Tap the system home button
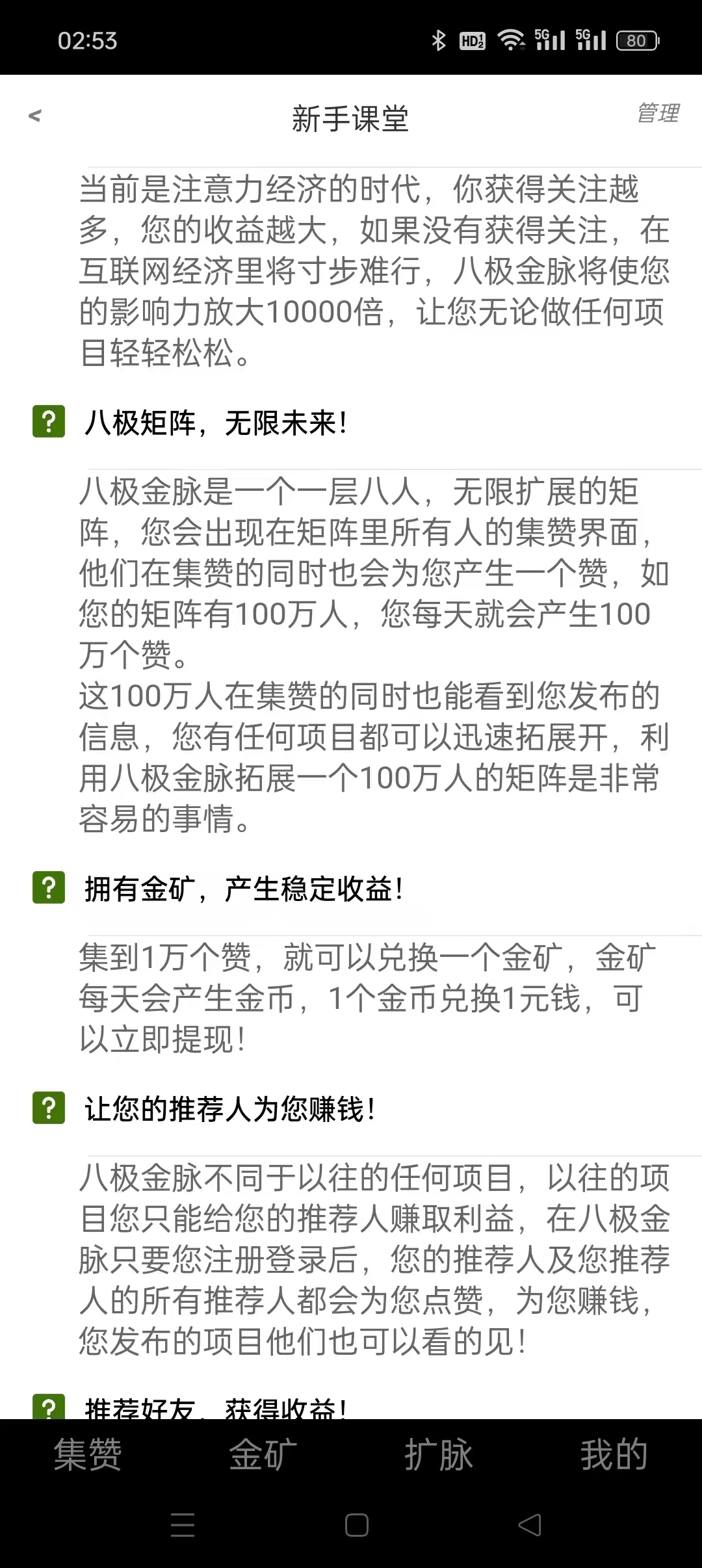Screen dimensions: 702x1568 pyautogui.click(x=356, y=1525)
